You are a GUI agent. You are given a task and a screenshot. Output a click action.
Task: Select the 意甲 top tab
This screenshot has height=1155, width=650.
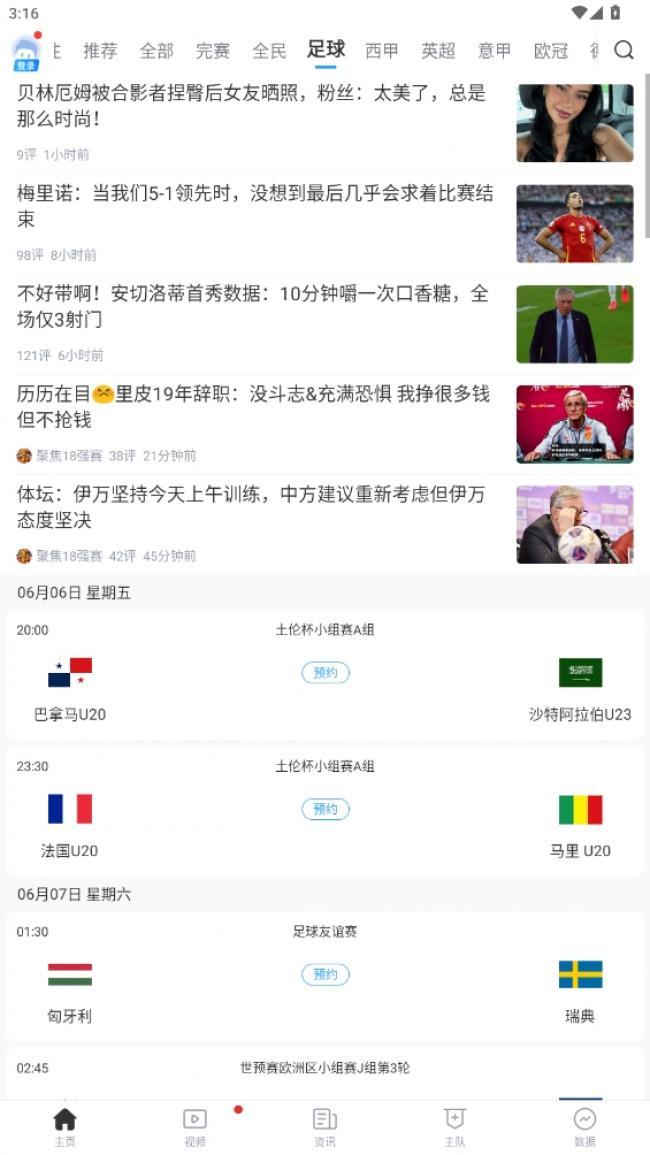pos(495,51)
